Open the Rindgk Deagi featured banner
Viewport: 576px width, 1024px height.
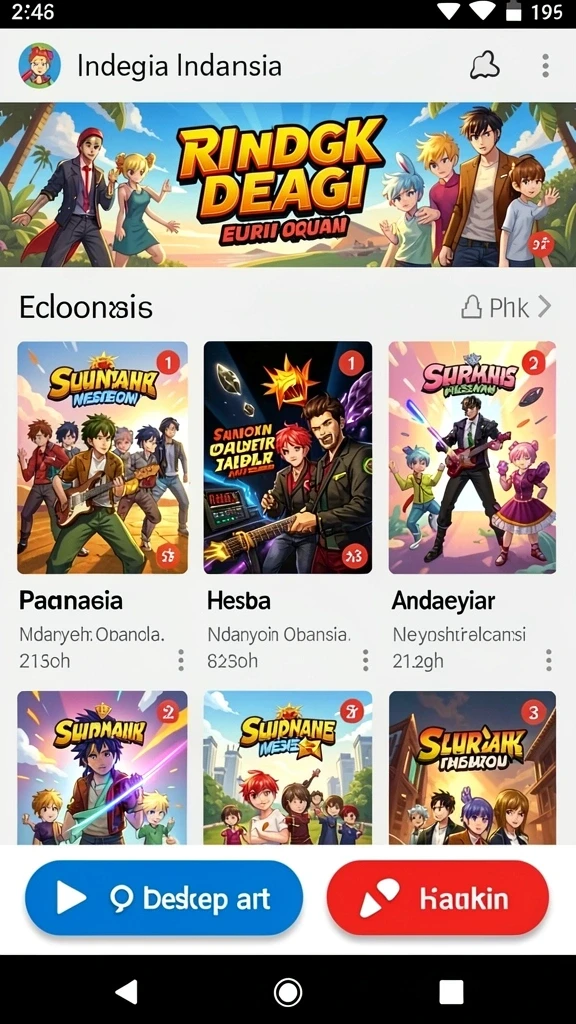[x=288, y=185]
